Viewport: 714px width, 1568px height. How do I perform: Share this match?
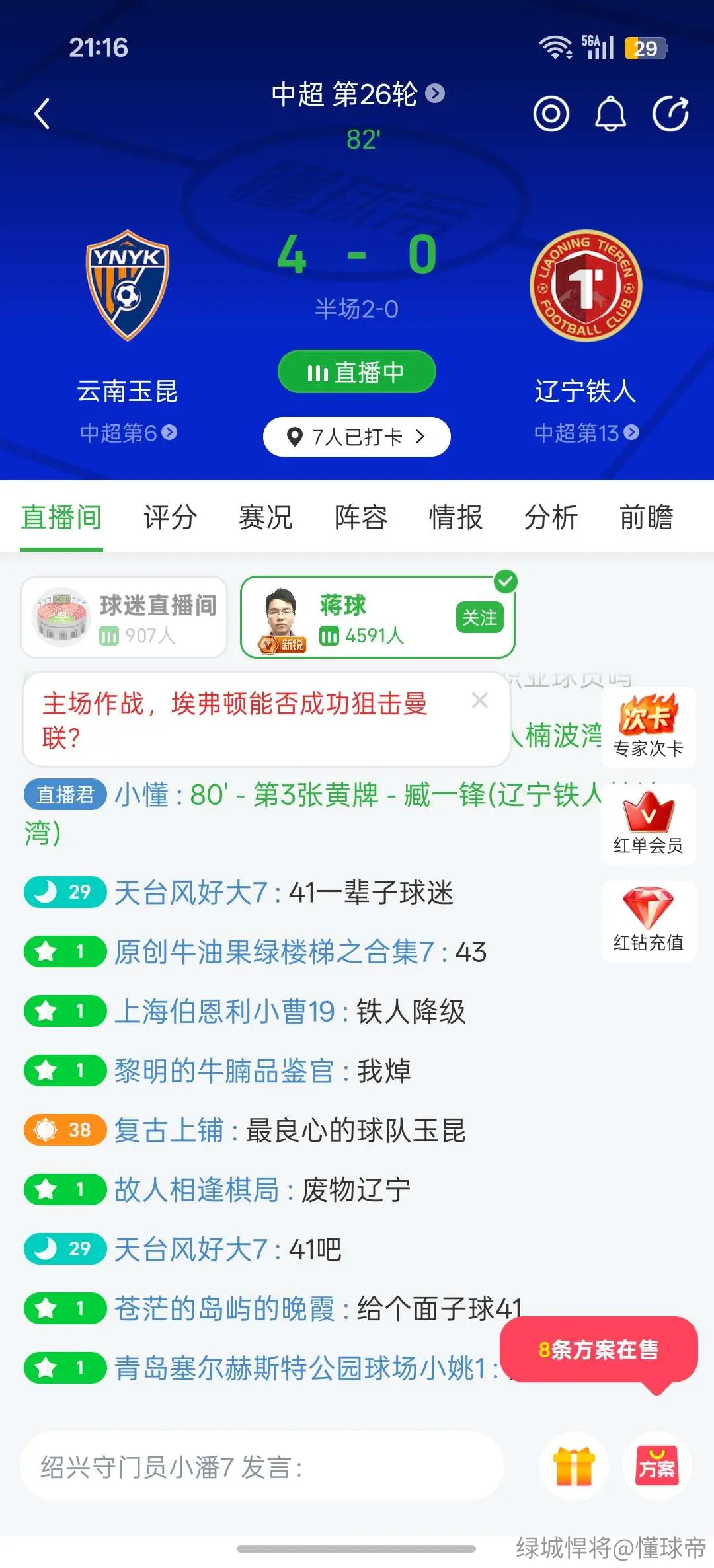tap(670, 114)
